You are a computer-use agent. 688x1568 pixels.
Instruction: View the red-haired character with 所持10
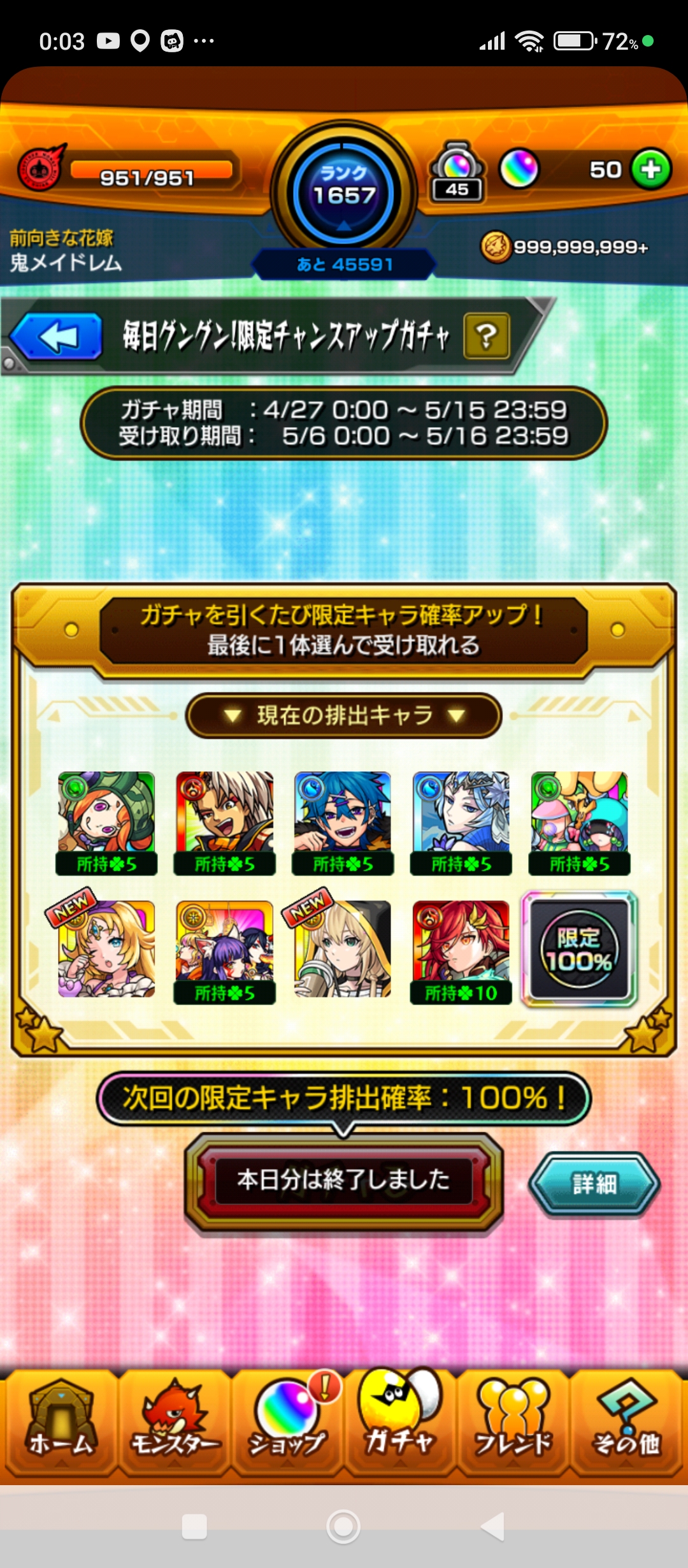[461, 950]
